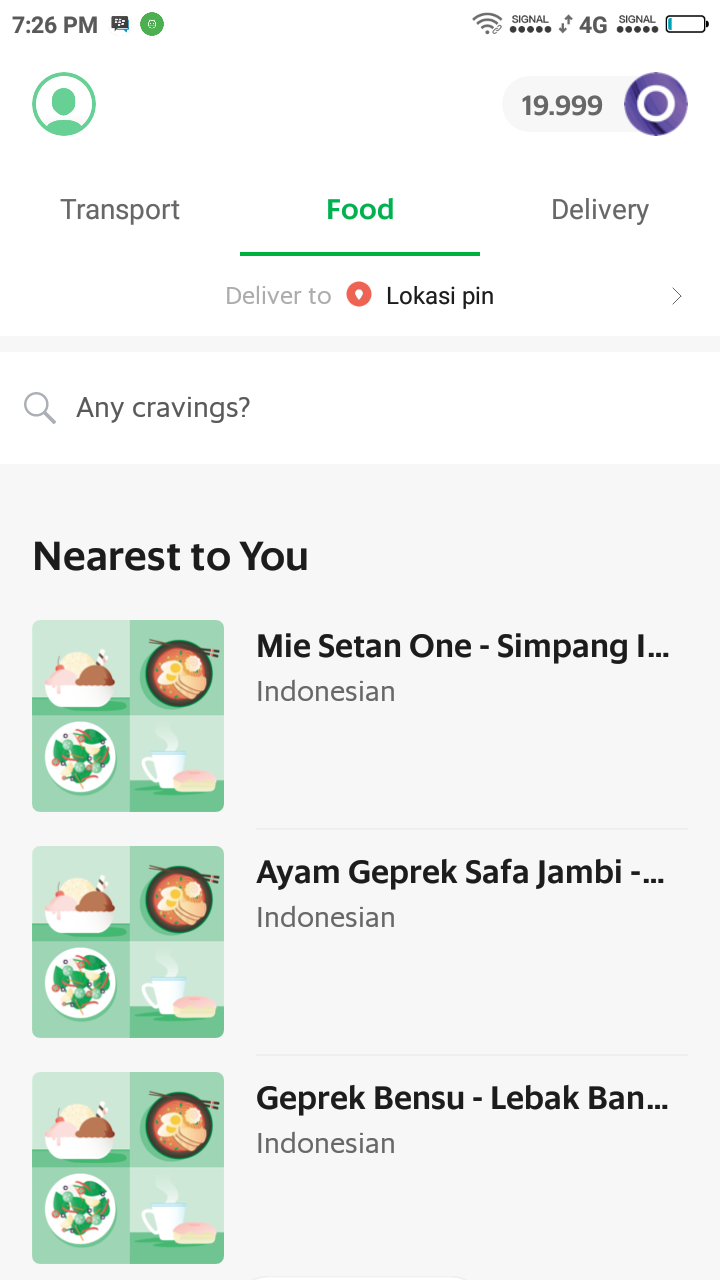Switch to the Transport tab

coord(119,209)
